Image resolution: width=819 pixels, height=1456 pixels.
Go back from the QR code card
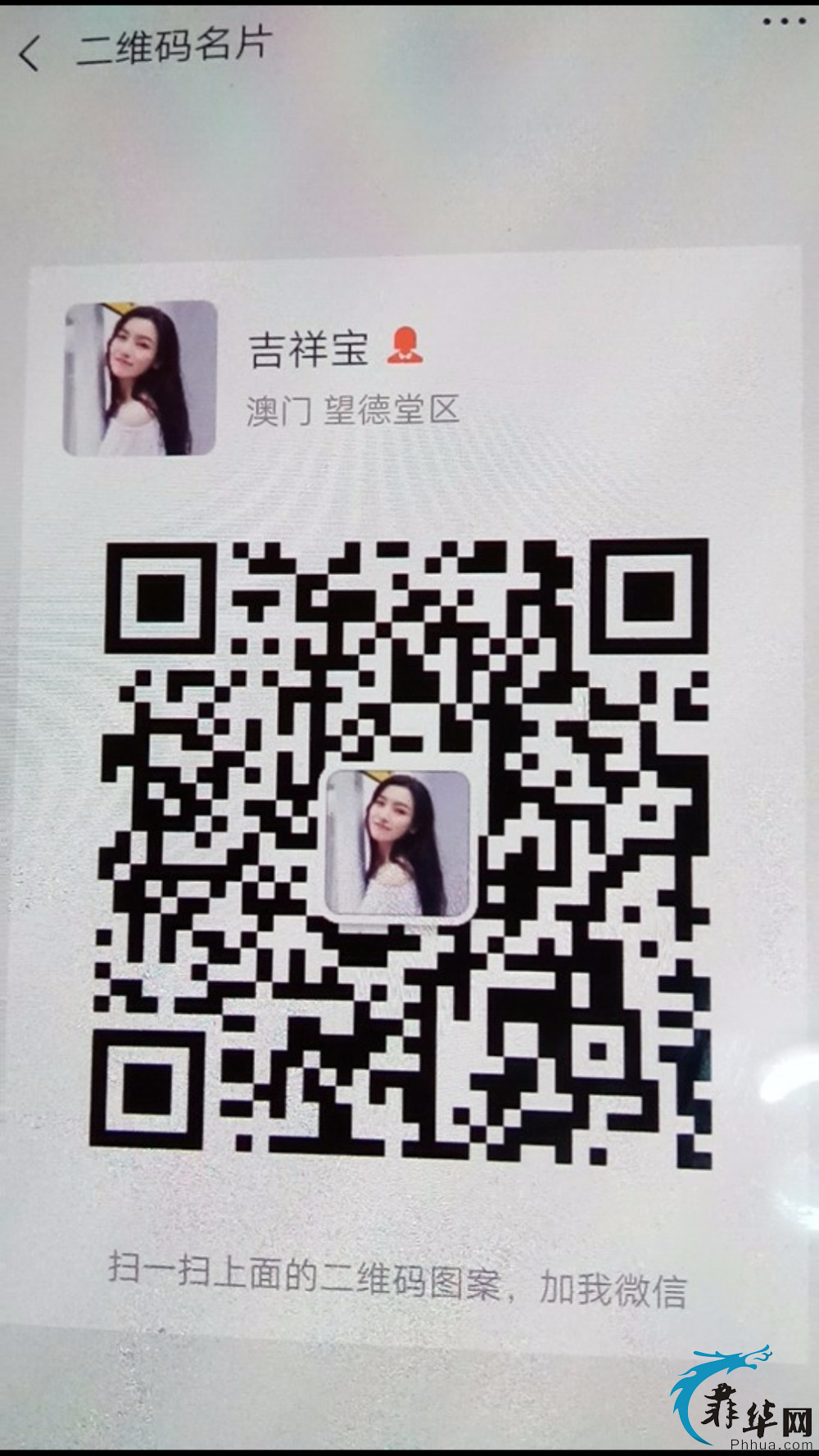point(29,54)
